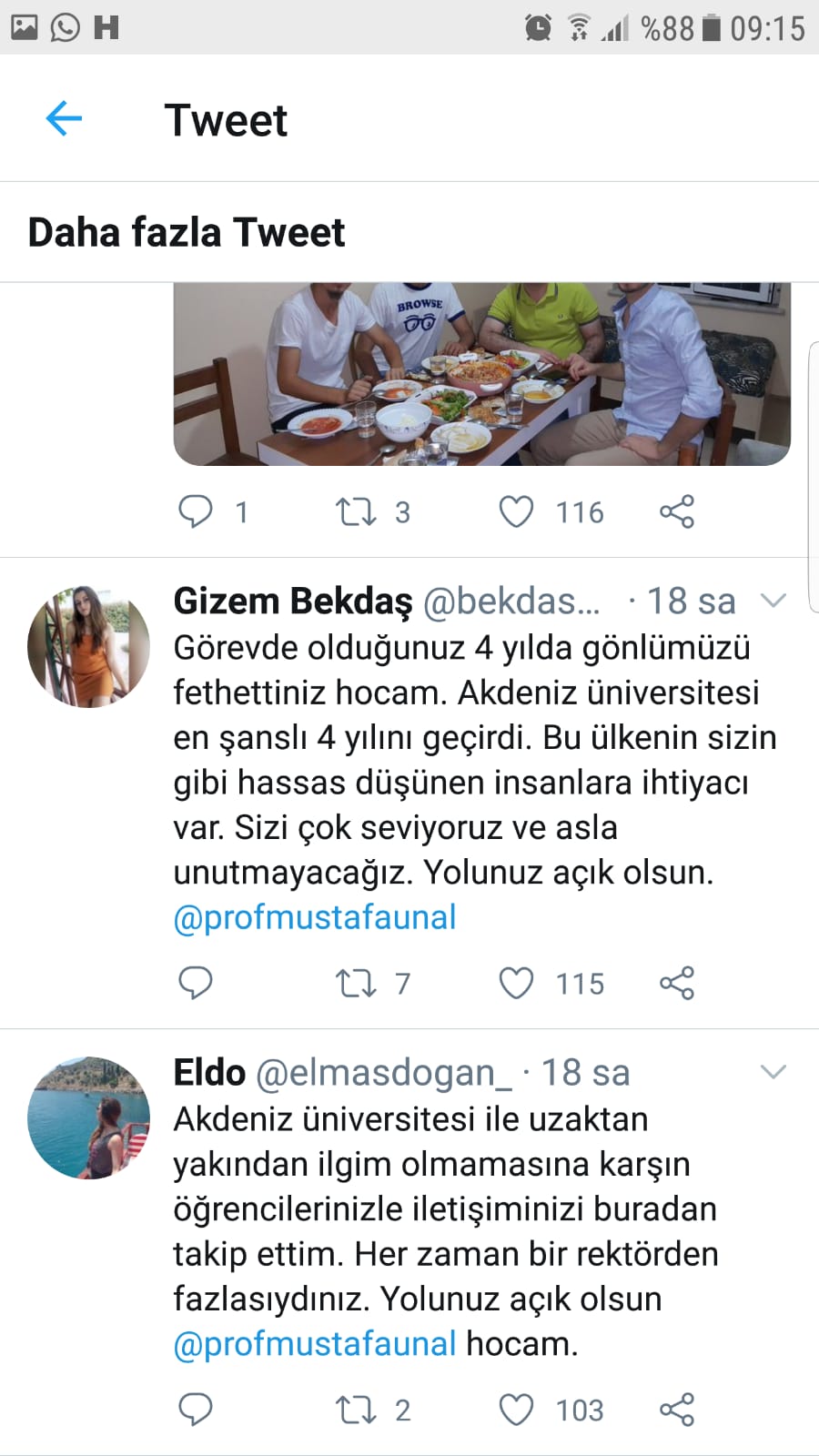Share Eldo's tweet

(x=677, y=1410)
